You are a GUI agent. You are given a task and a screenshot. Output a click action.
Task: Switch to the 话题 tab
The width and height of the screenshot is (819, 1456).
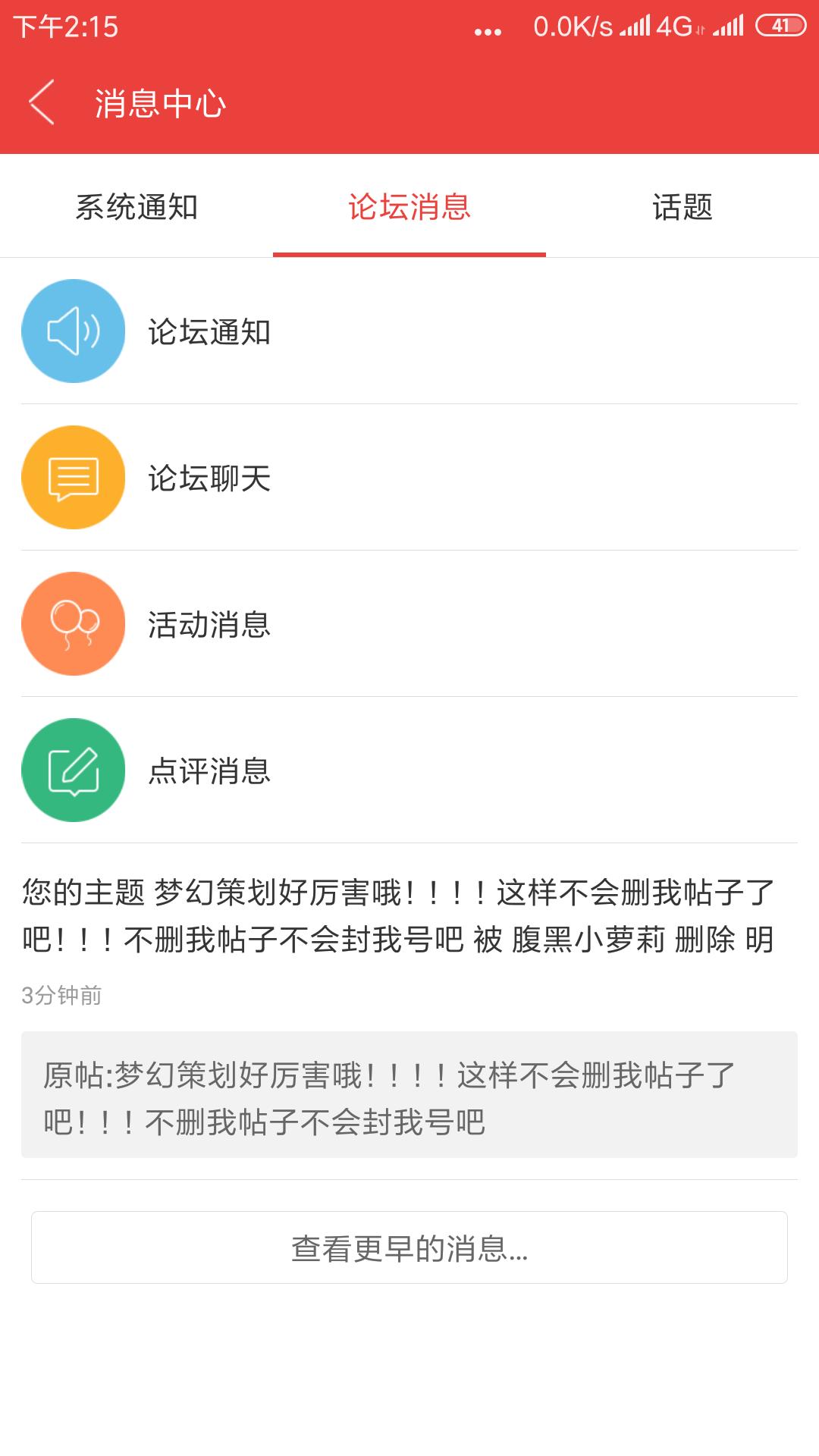tap(682, 207)
